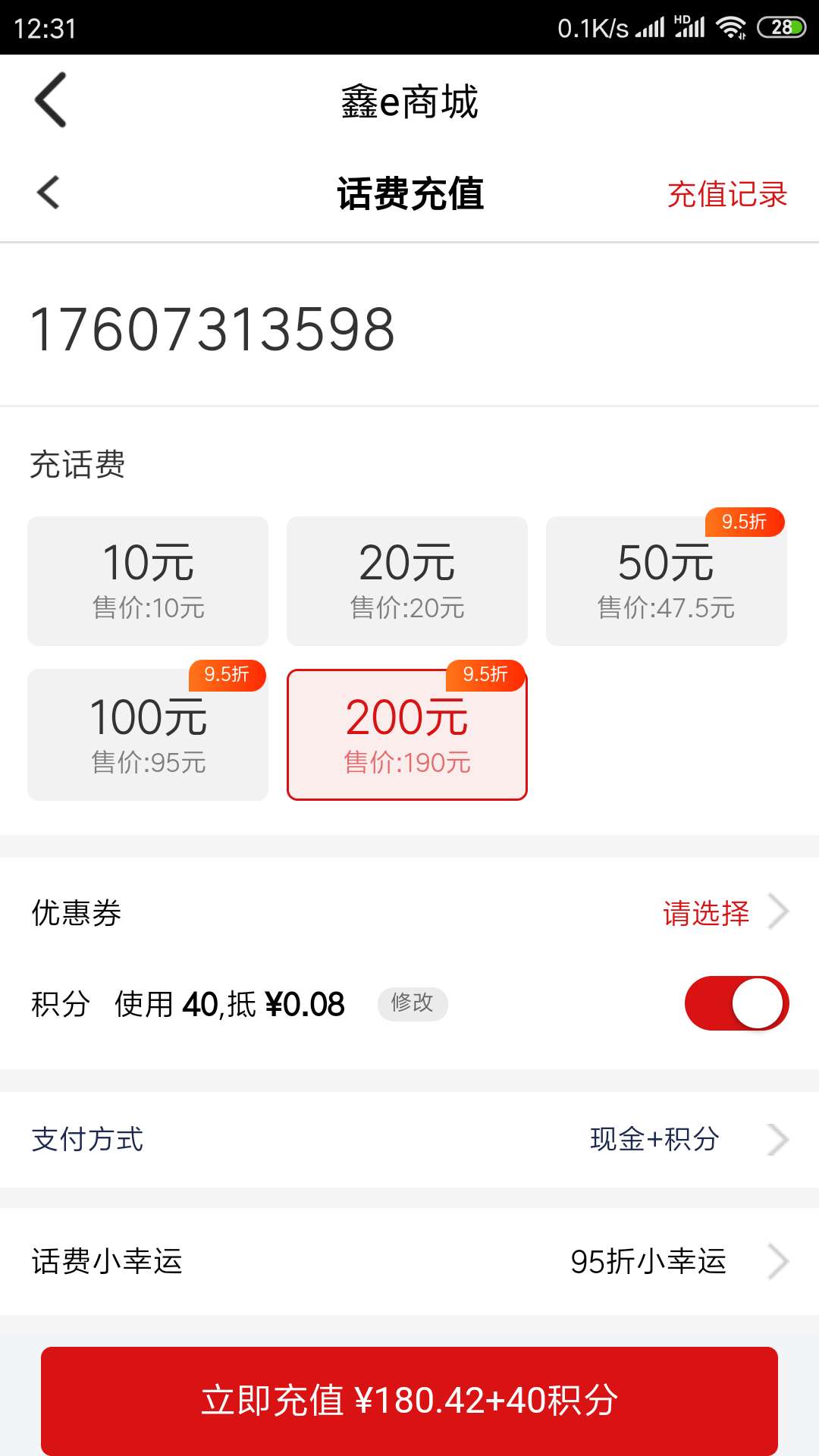Select the 100元 recharge amount
Image resolution: width=819 pixels, height=1456 pixels.
click(x=148, y=734)
